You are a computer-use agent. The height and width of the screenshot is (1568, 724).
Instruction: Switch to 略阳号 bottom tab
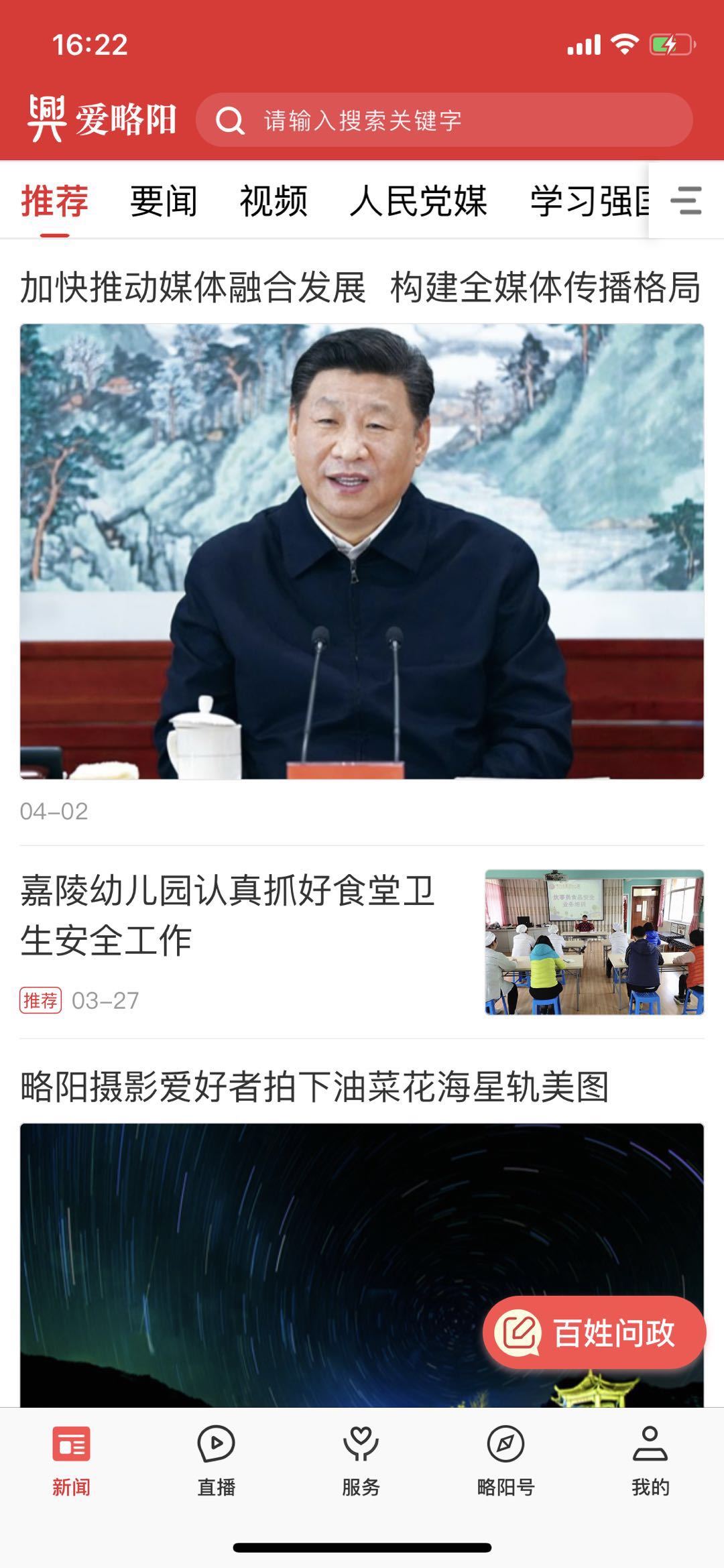click(x=505, y=1461)
